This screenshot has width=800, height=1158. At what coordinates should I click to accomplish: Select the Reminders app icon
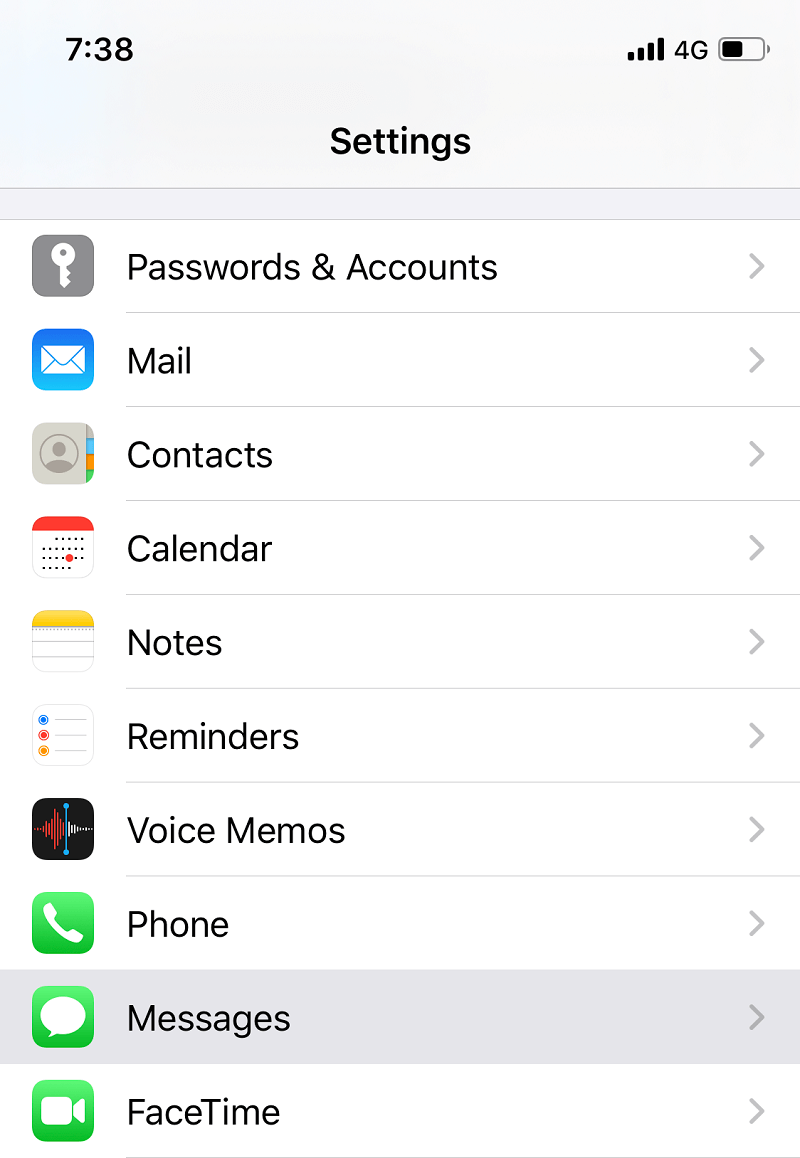coord(62,736)
